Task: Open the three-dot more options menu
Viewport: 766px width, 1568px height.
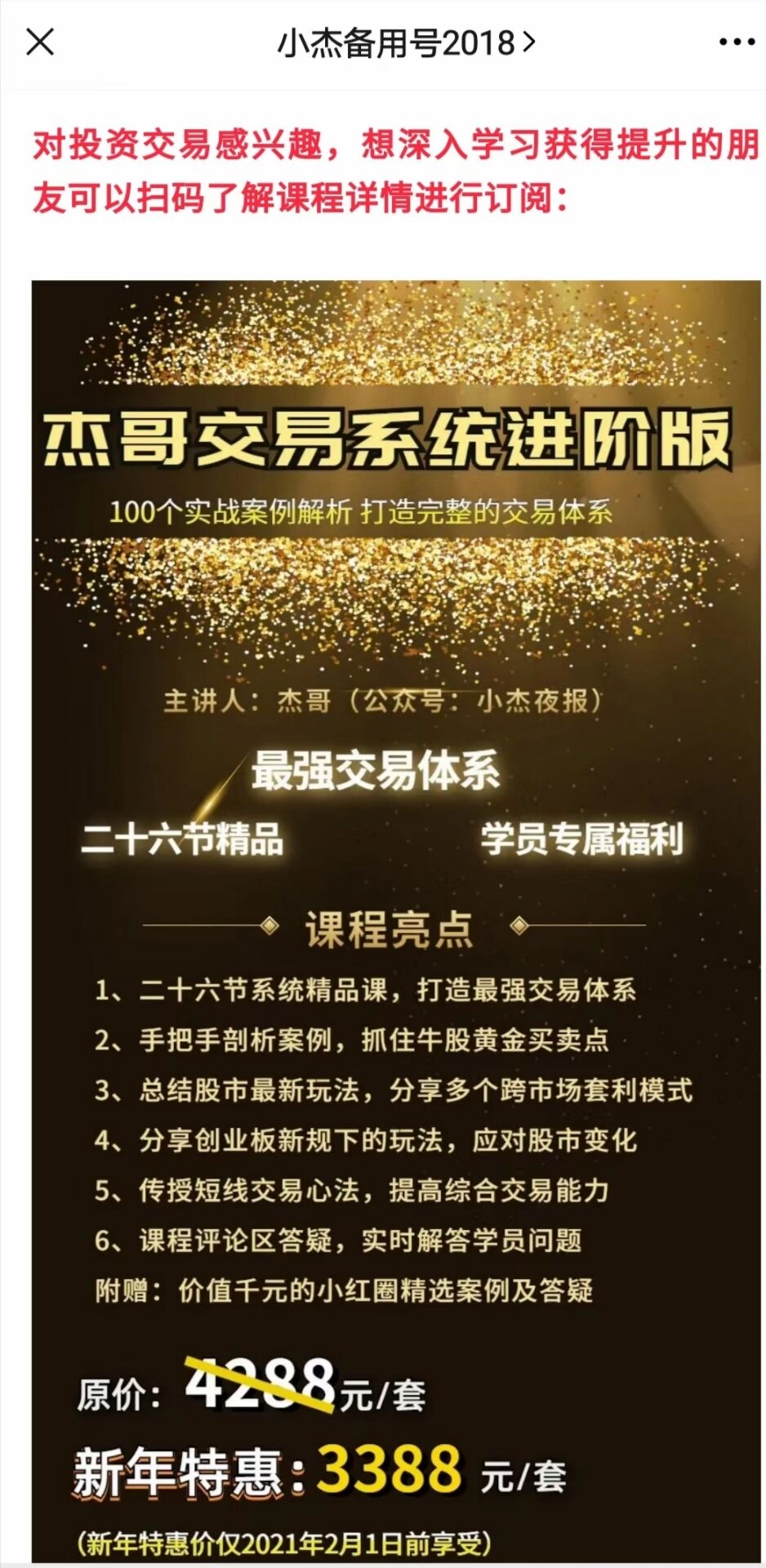Action: (736, 42)
